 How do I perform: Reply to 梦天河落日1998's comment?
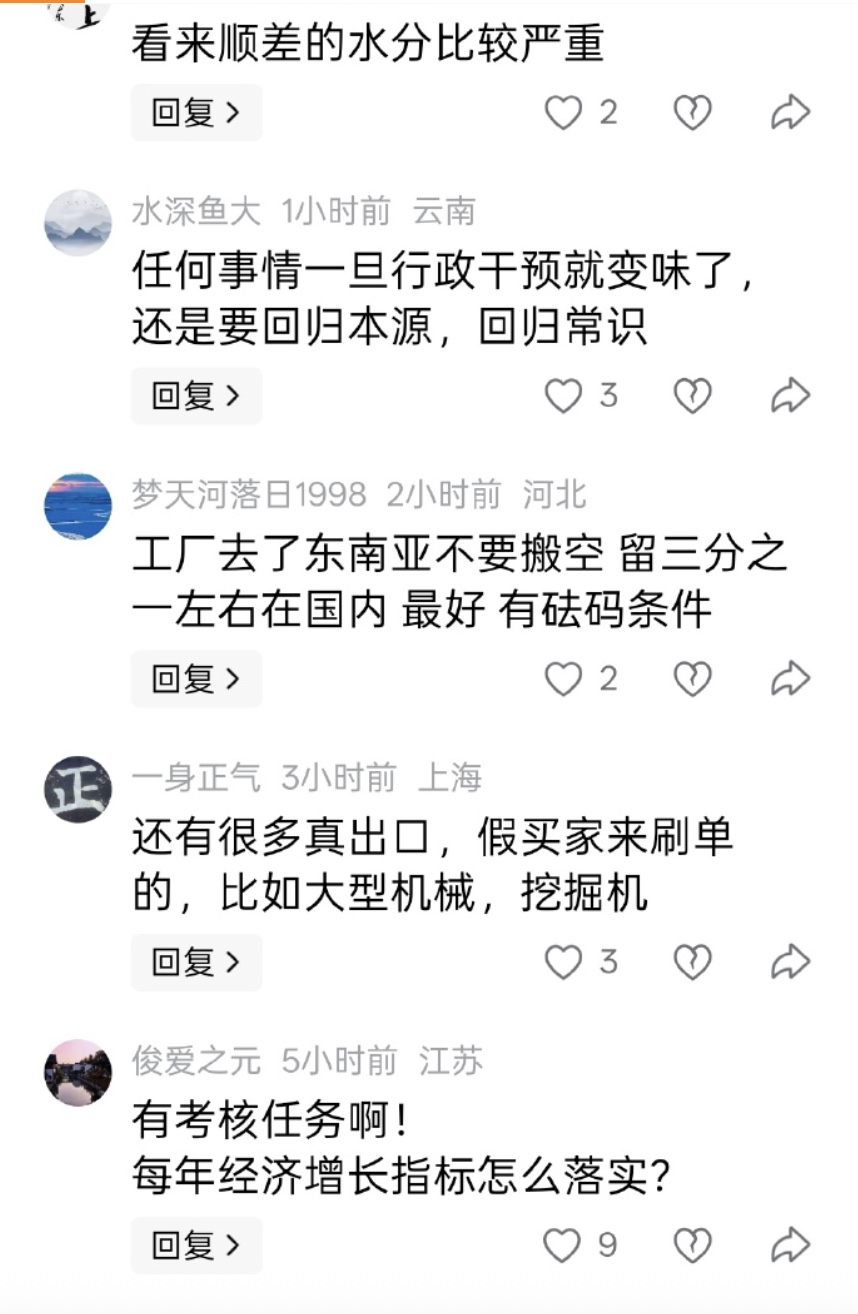point(196,679)
